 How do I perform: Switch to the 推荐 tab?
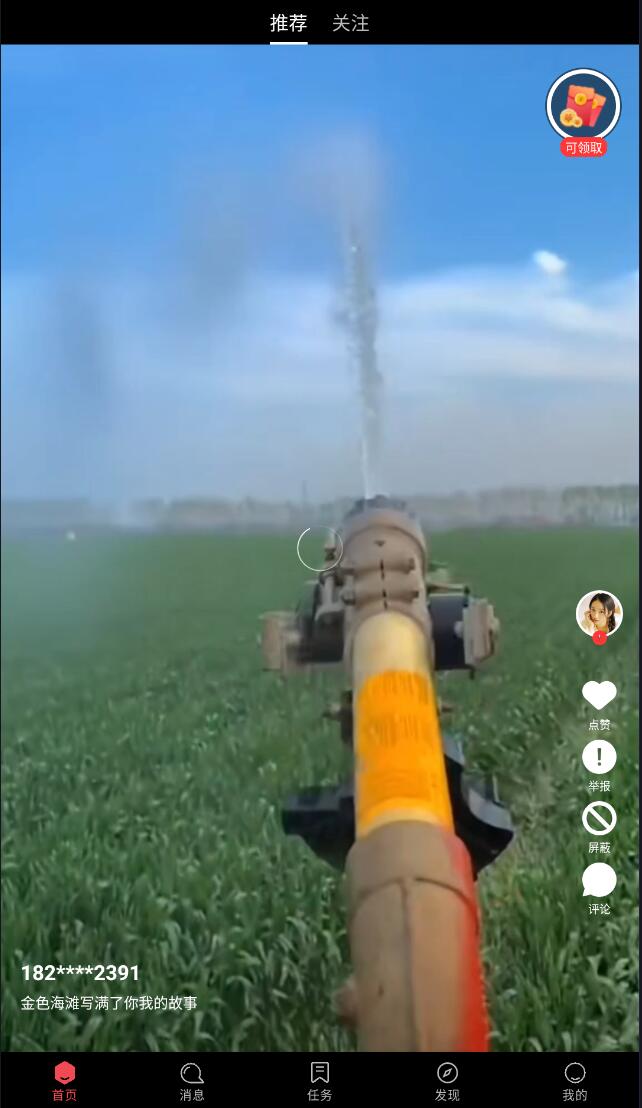(x=288, y=23)
